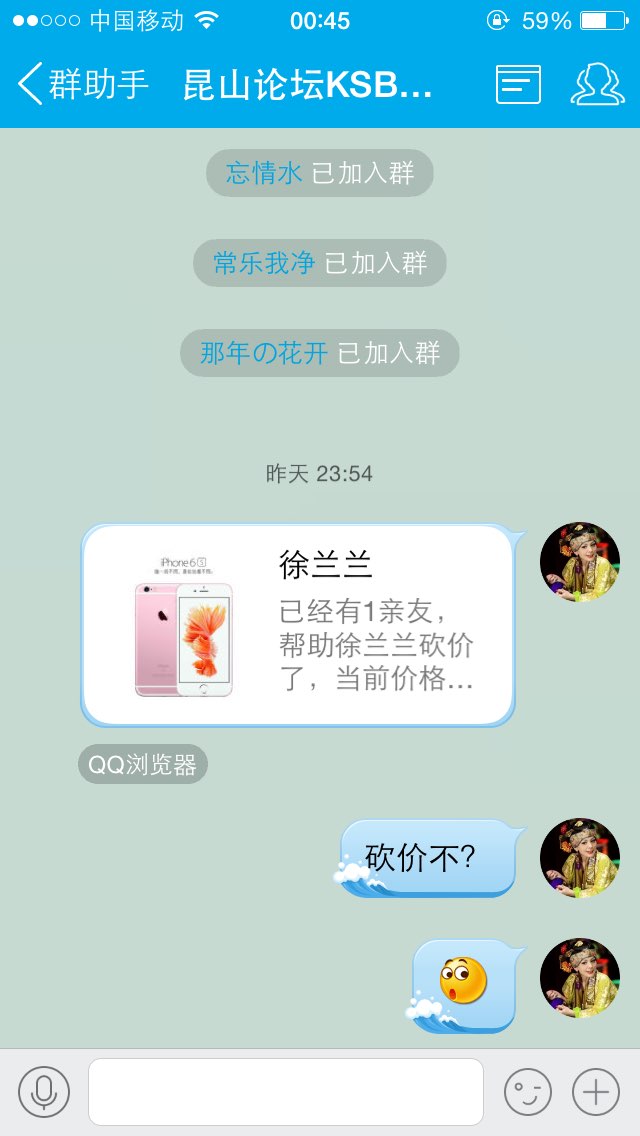Tap the avatar beside 砍价不? message

580,858
